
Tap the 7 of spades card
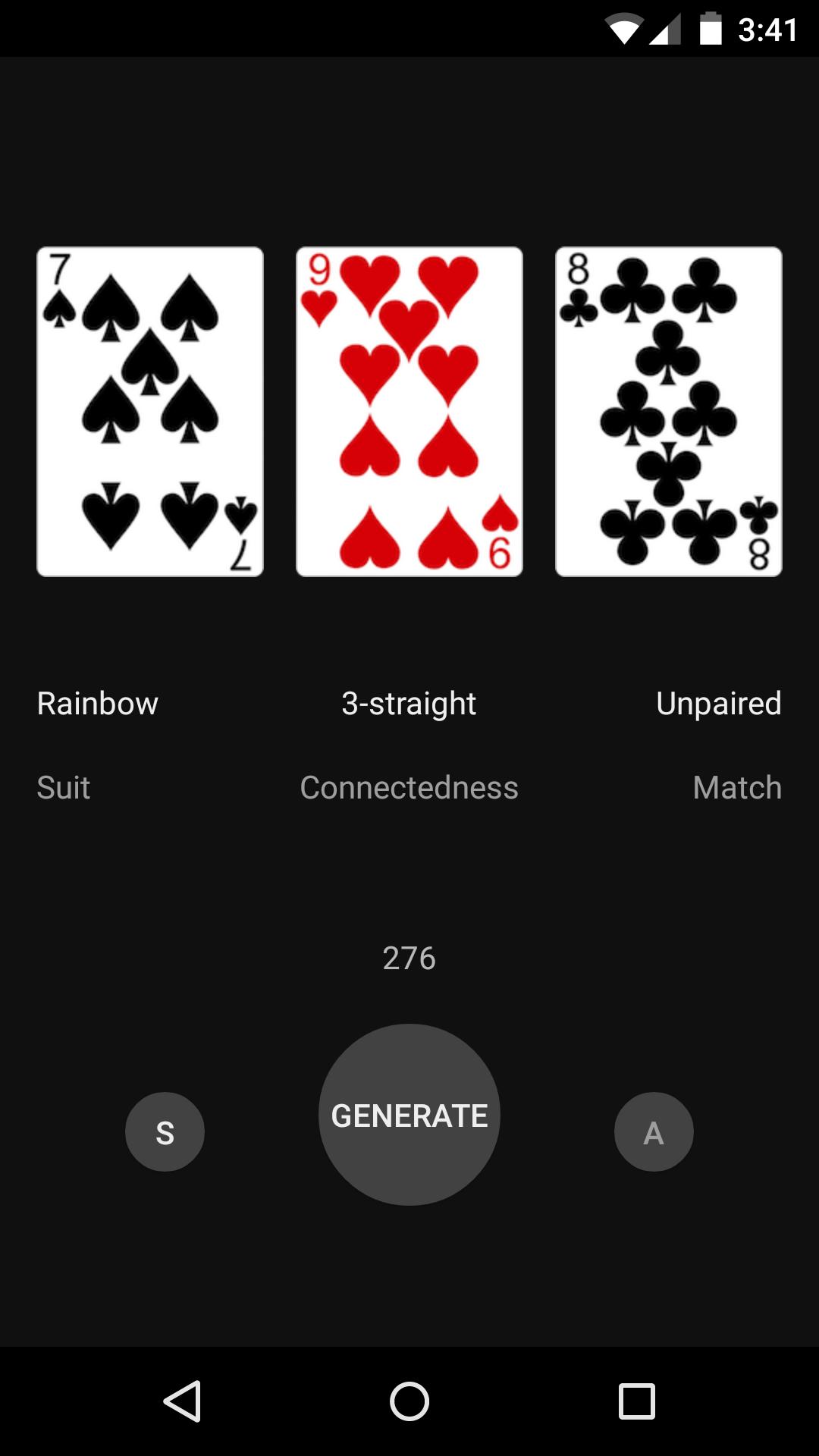click(149, 411)
